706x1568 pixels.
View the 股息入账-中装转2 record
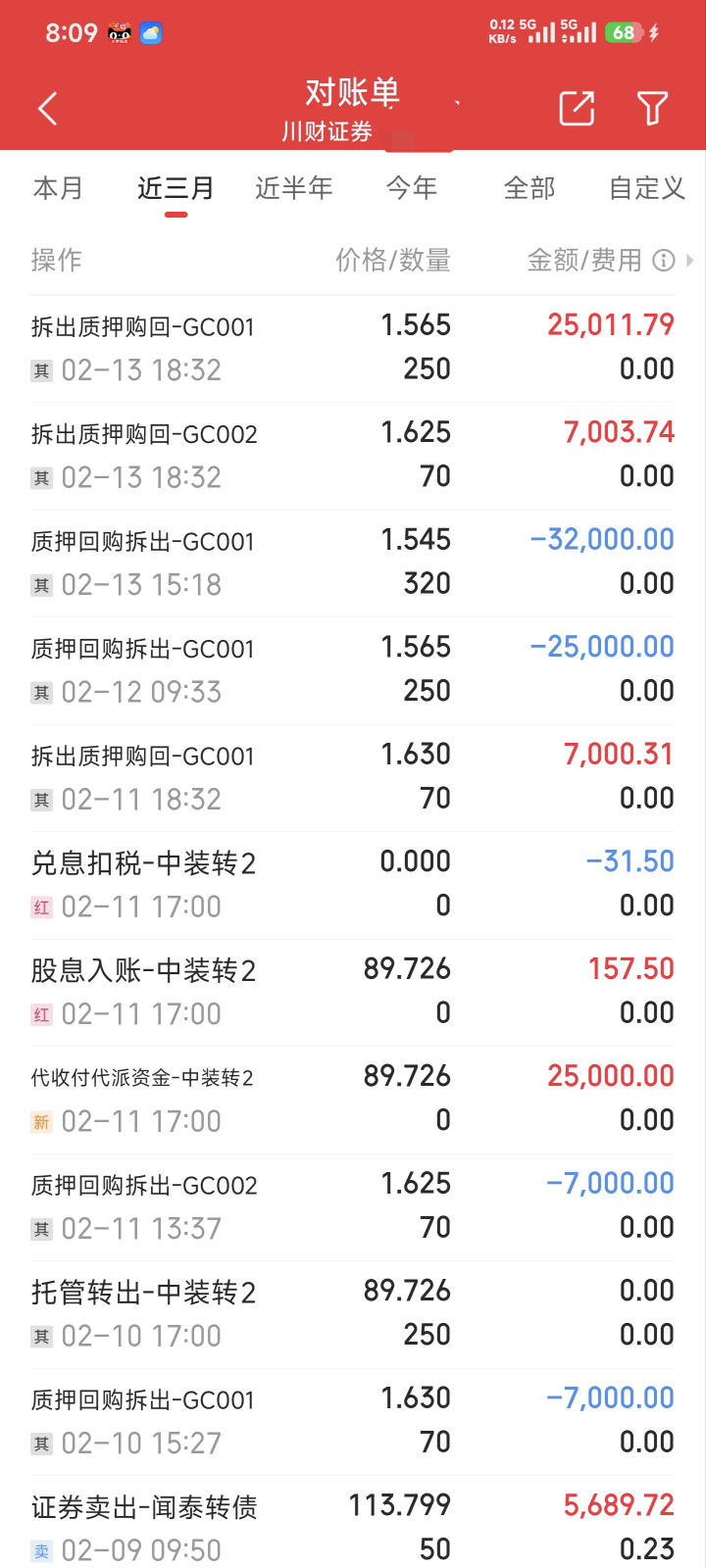point(353,991)
